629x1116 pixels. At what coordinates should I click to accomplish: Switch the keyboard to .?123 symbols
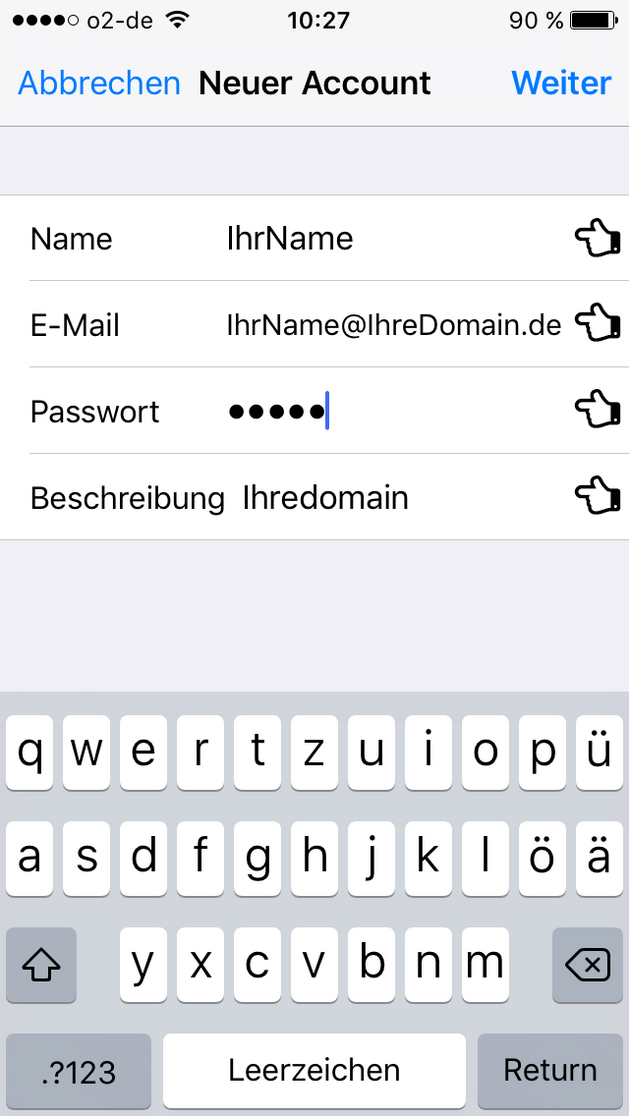click(x=78, y=1070)
